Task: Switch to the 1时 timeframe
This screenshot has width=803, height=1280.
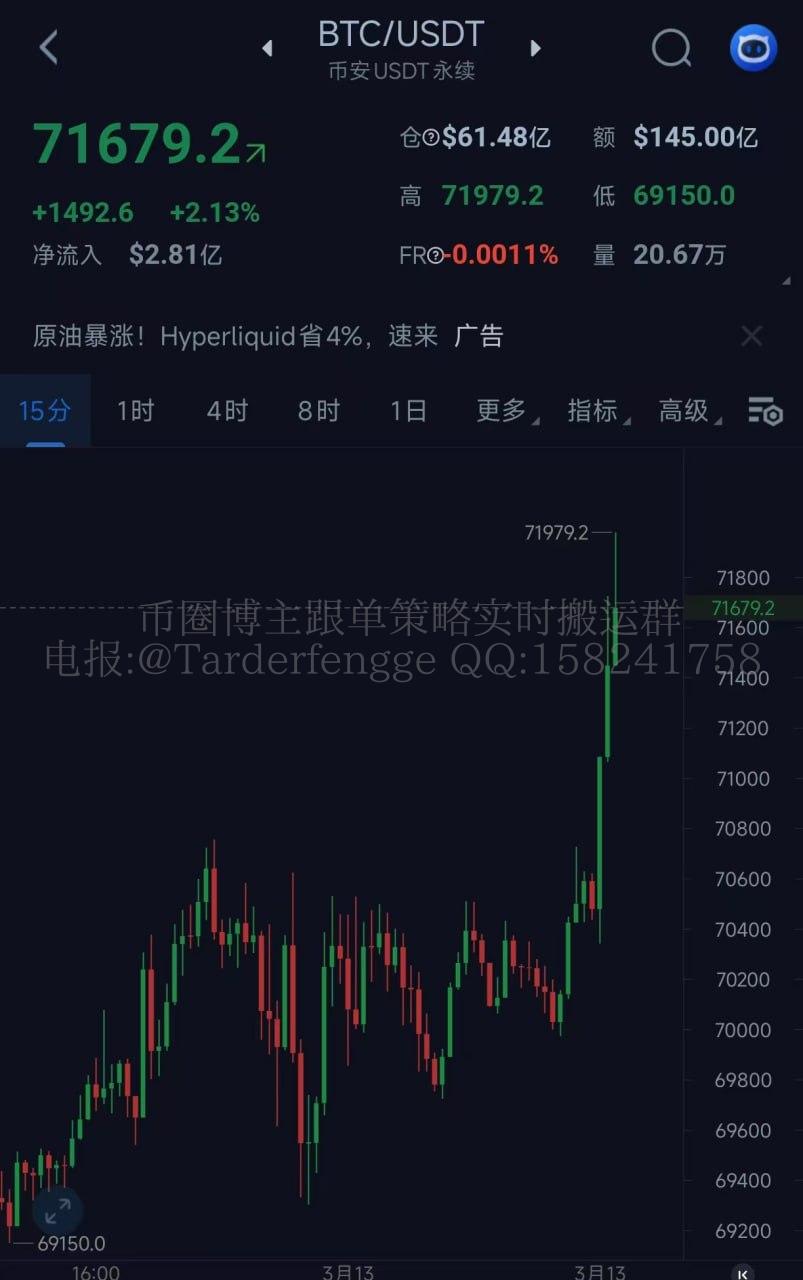Action: click(135, 410)
